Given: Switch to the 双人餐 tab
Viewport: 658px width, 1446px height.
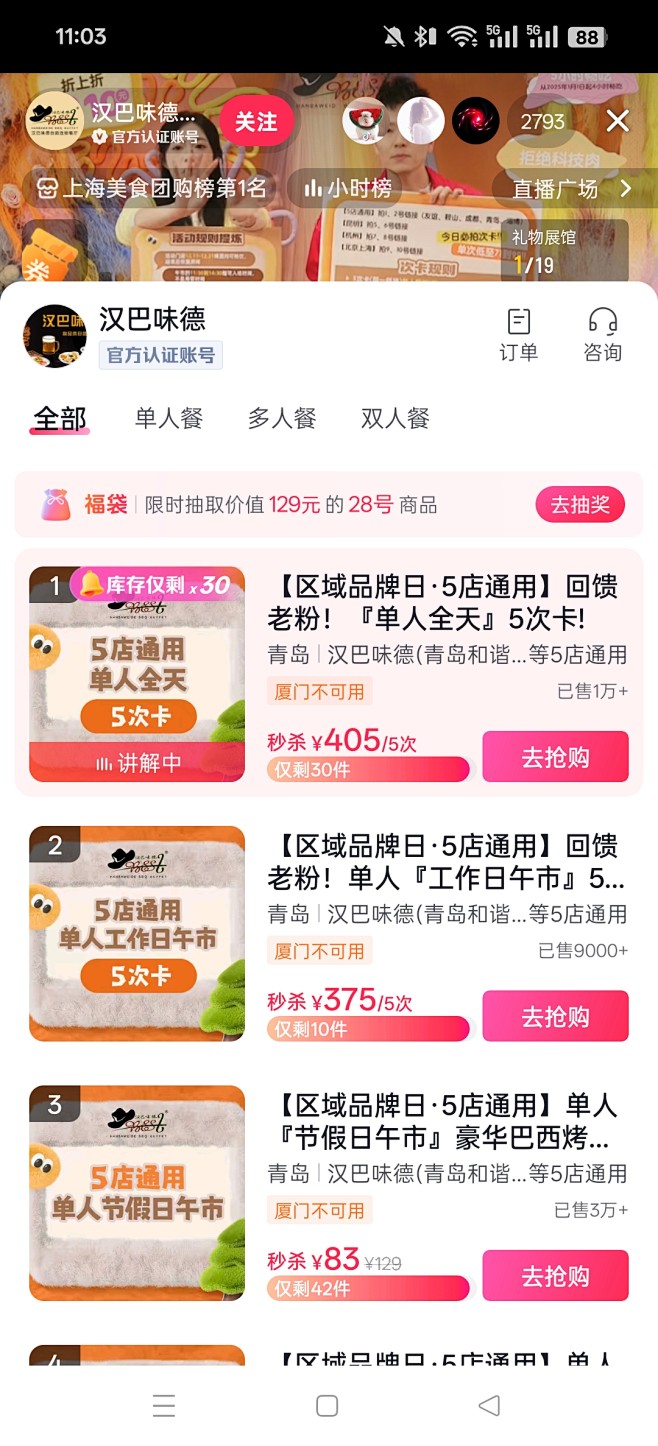Looking at the screenshot, I should pyautogui.click(x=395, y=418).
